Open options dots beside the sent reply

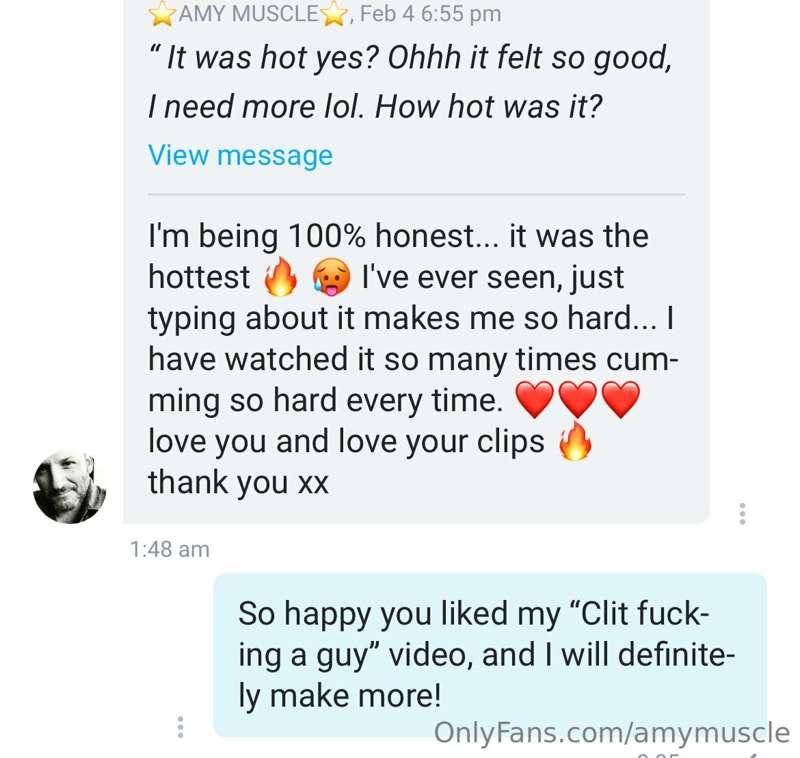180,727
